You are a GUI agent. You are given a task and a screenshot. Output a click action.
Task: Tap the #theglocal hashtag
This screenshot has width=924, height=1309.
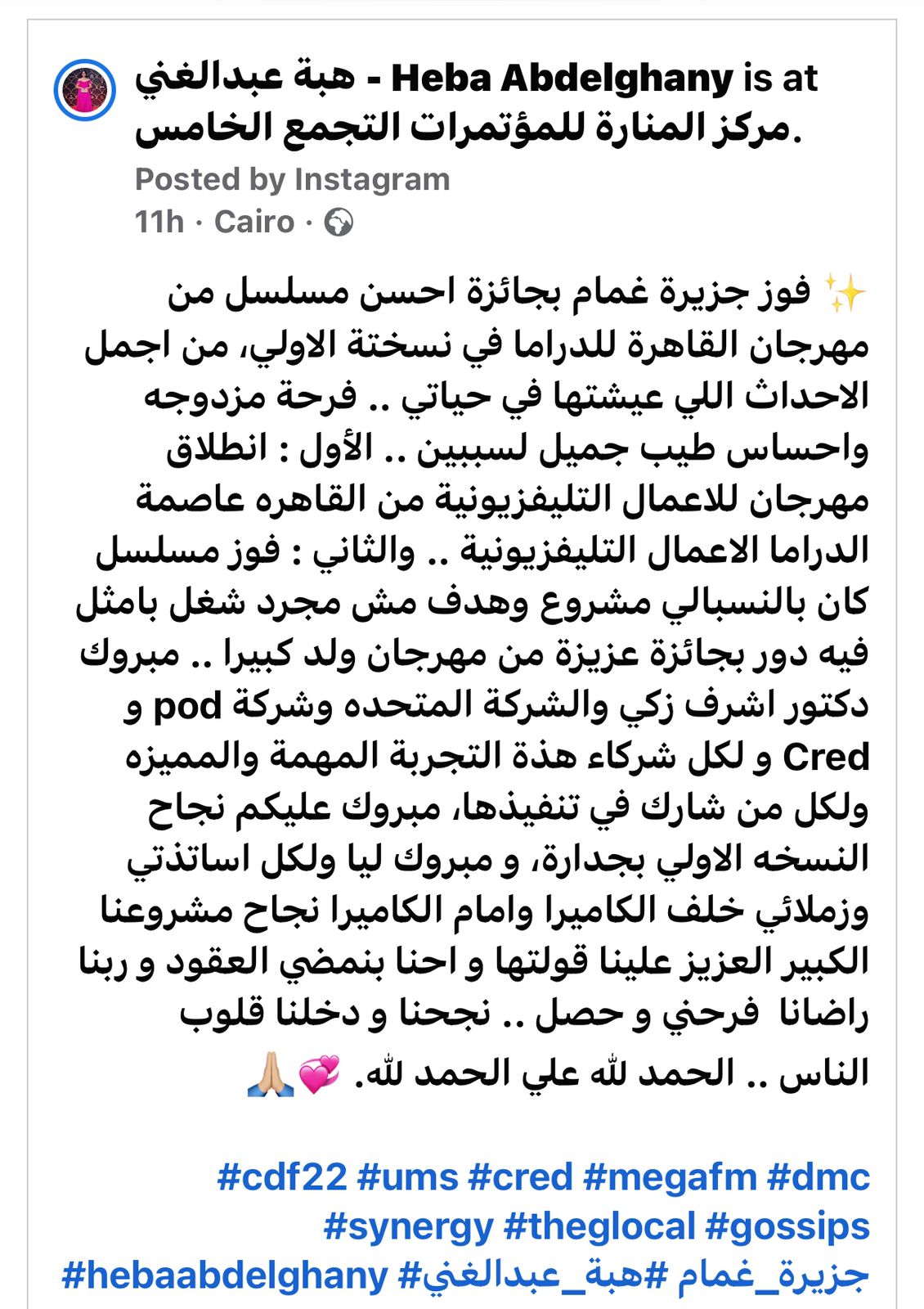point(599,1227)
